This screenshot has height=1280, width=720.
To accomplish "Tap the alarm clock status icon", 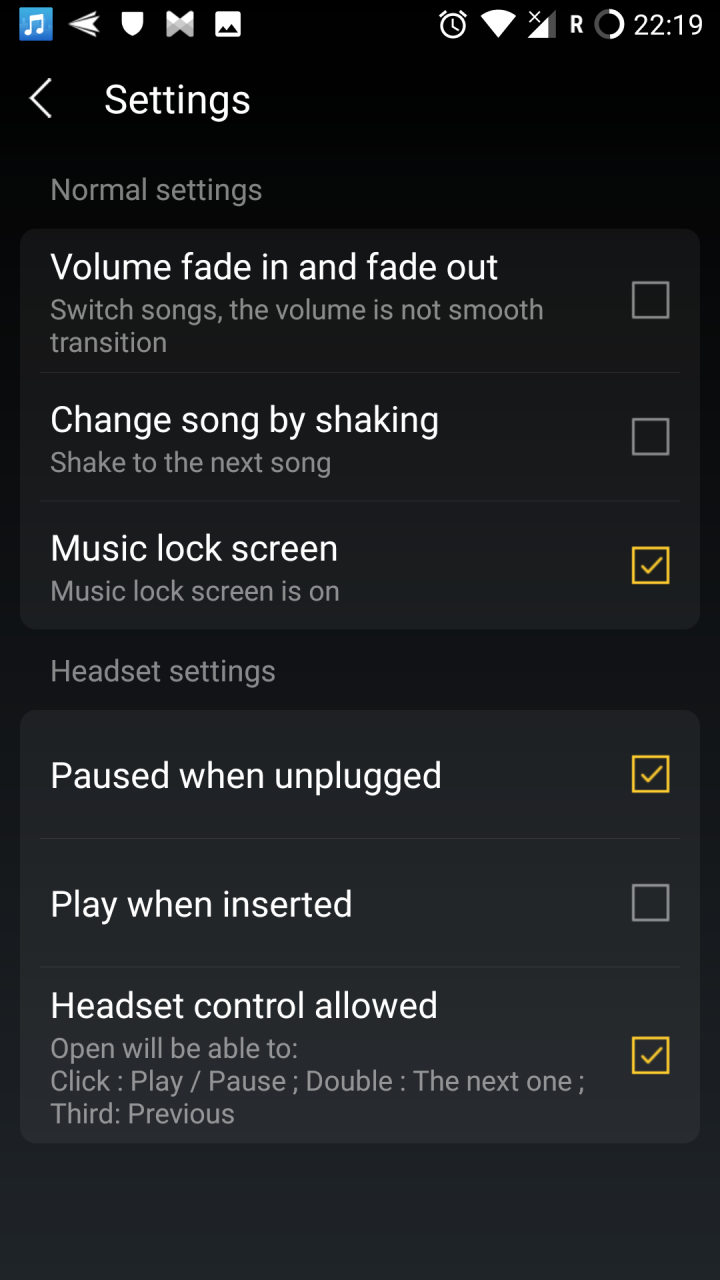I will point(452,24).
